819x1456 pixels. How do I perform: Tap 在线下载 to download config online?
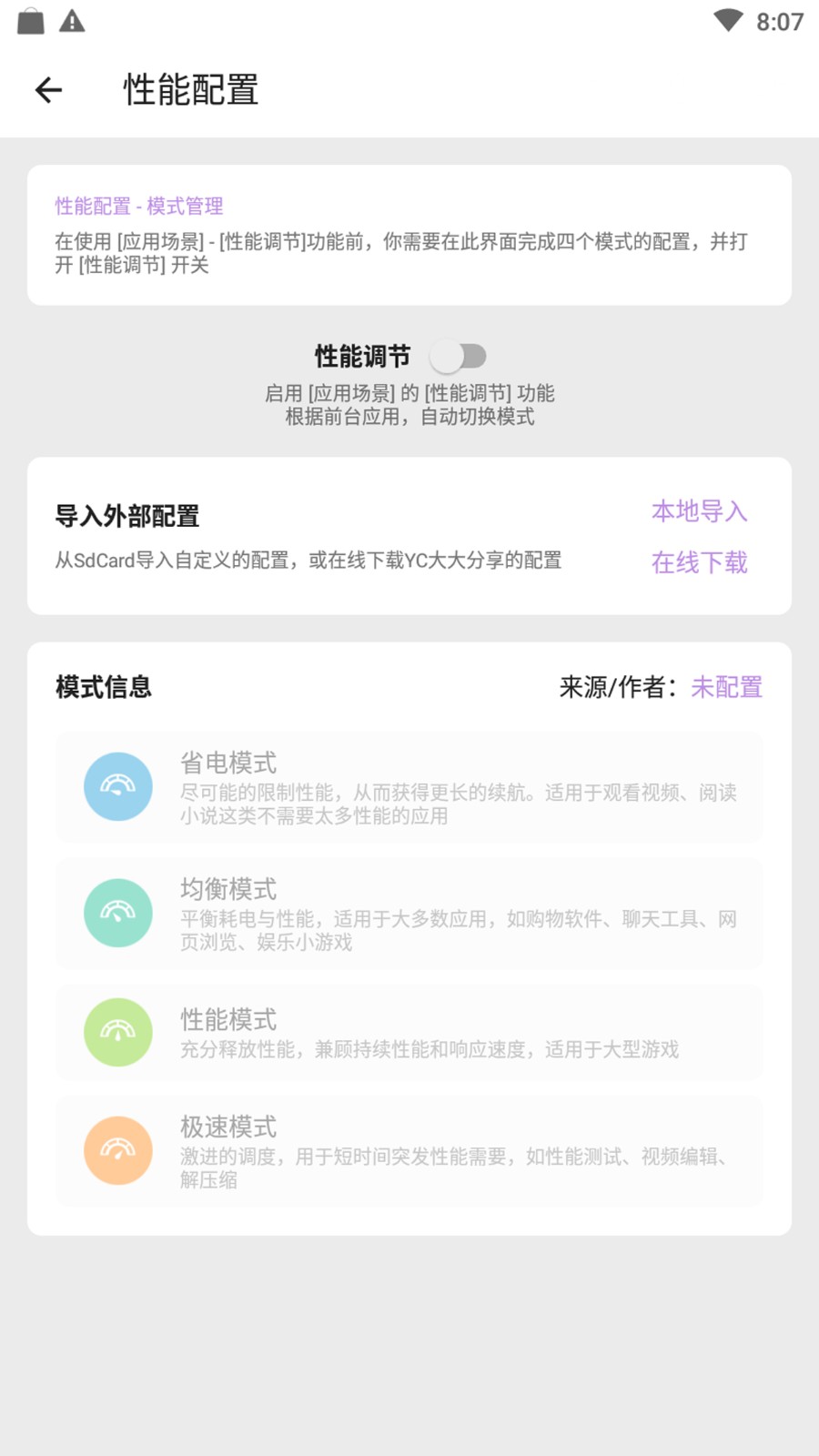tap(699, 562)
